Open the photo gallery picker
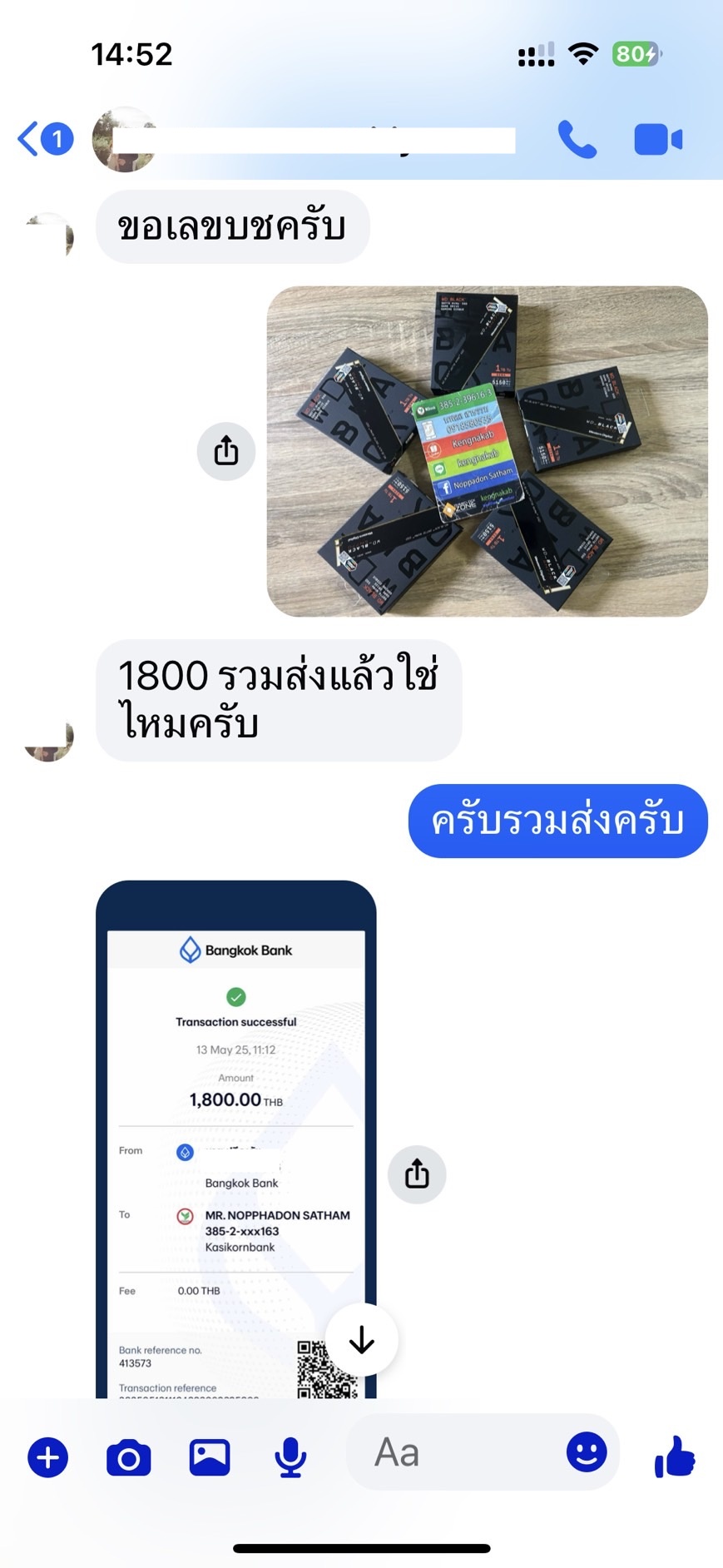723x1568 pixels. coord(210,1457)
